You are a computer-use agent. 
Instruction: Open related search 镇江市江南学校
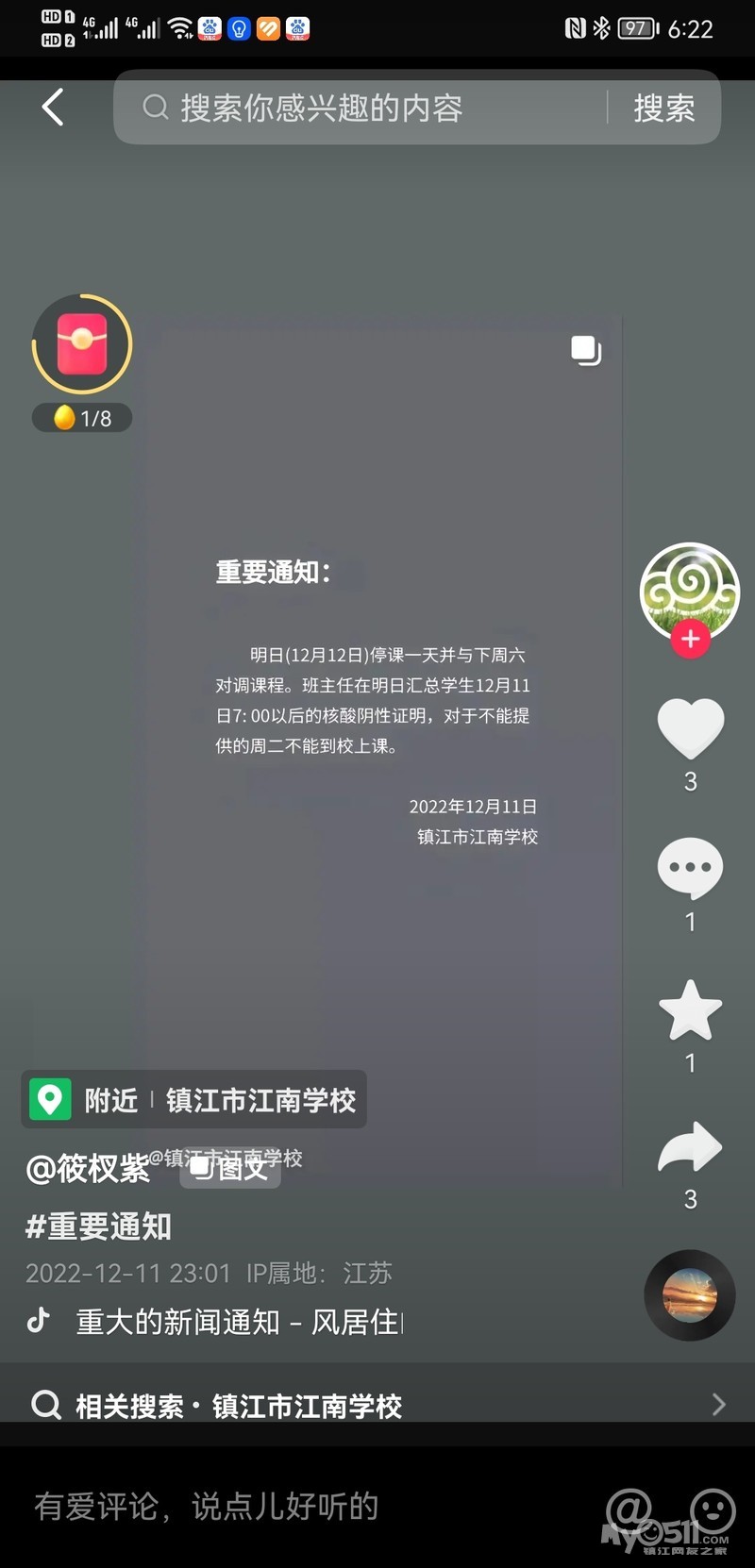(x=377, y=1405)
